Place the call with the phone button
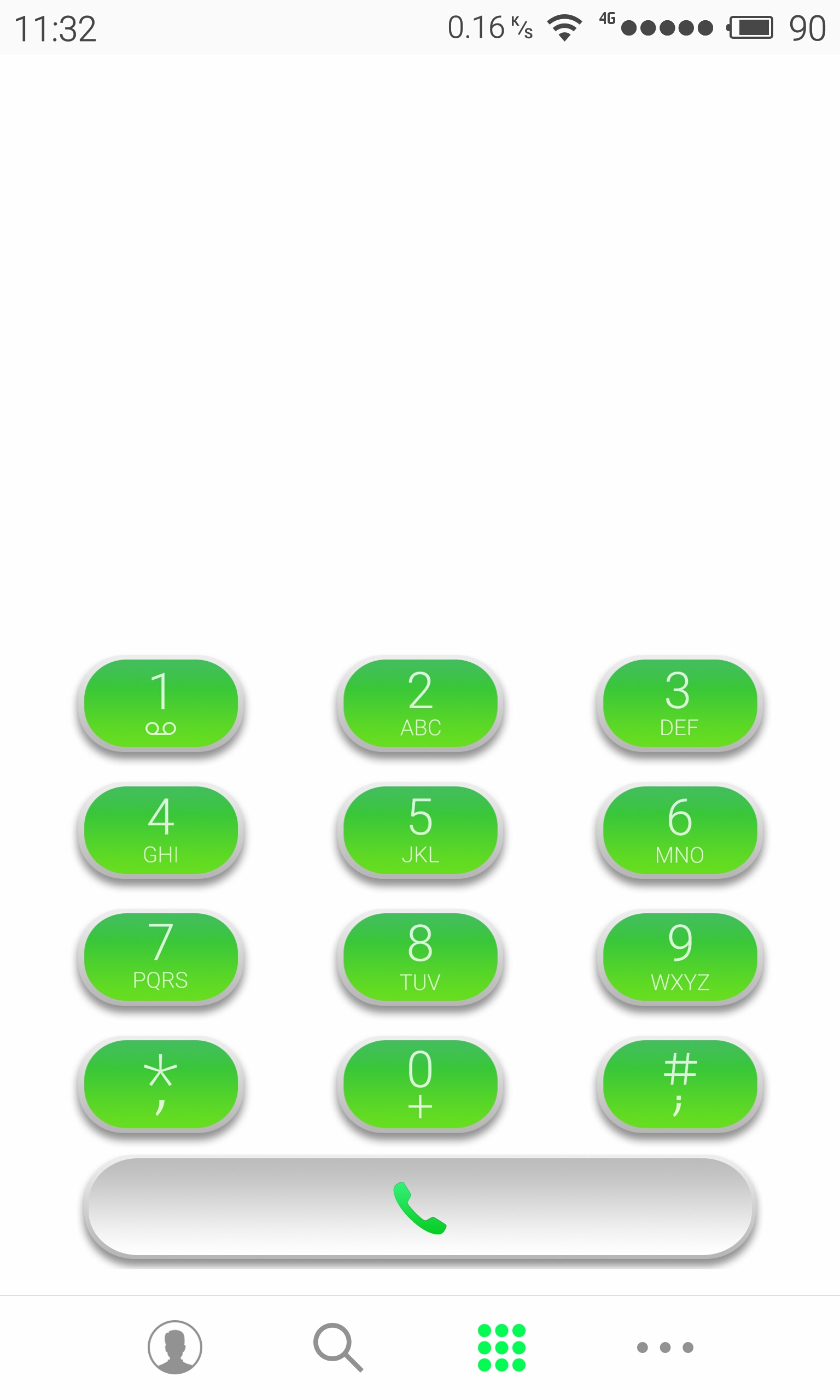Screen dimensions: 840x1400 (x=420, y=1206)
